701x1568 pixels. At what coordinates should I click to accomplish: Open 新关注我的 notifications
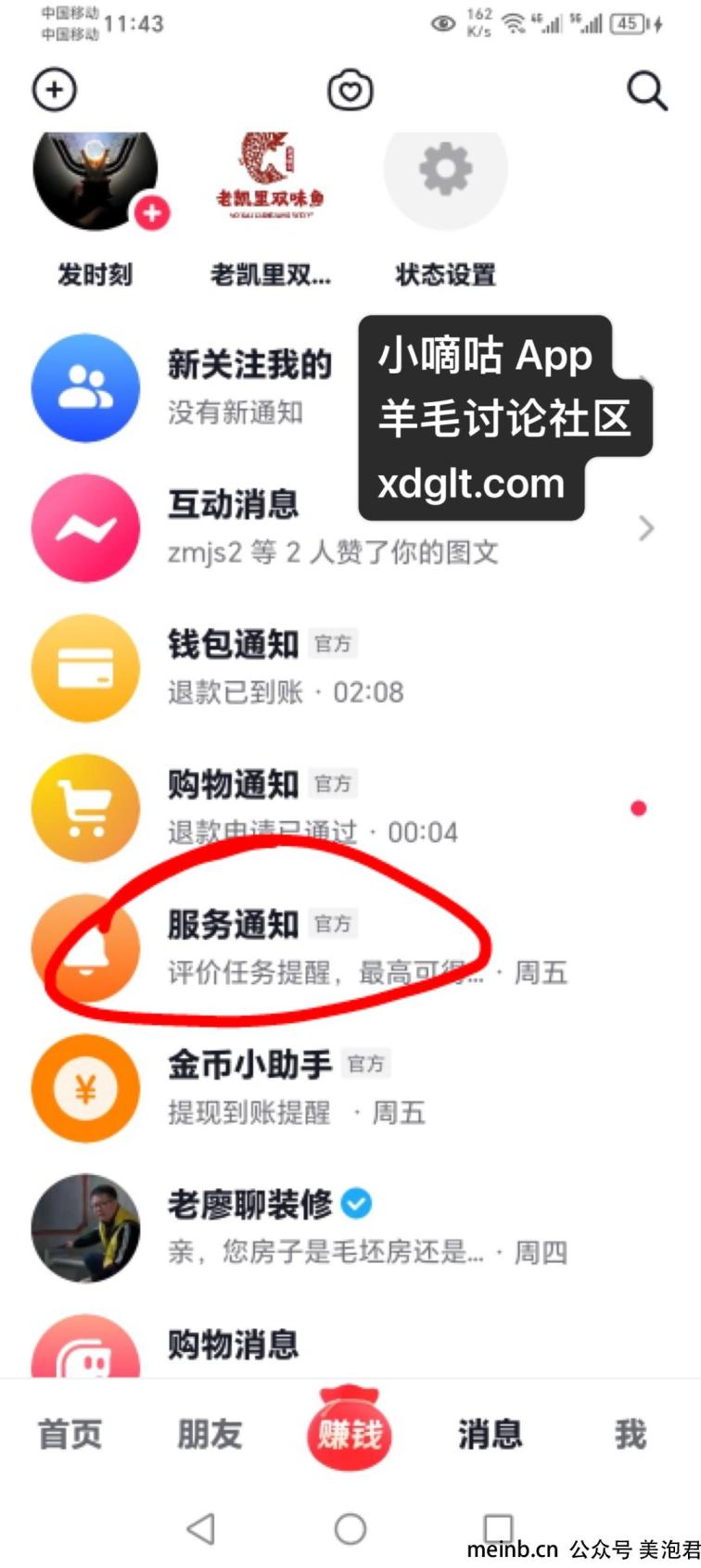(350, 387)
